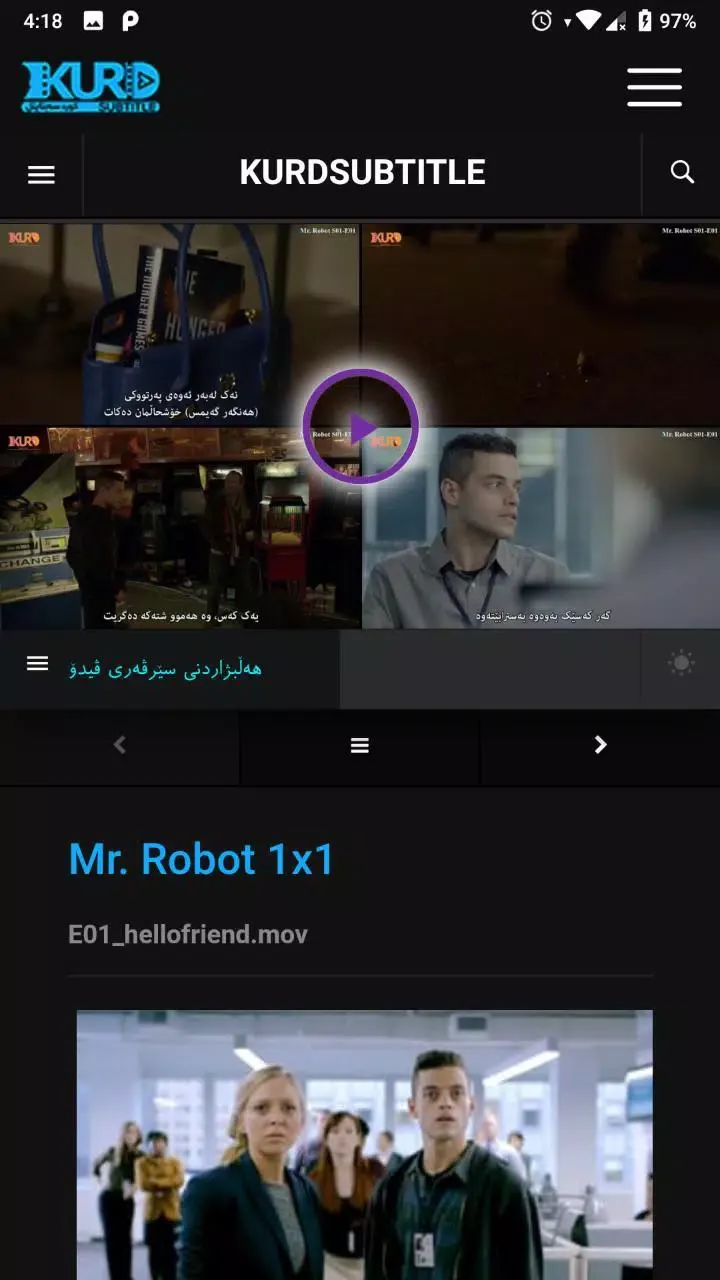Play the Mr. Robot video
This screenshot has height=1280, width=720.
[360, 427]
